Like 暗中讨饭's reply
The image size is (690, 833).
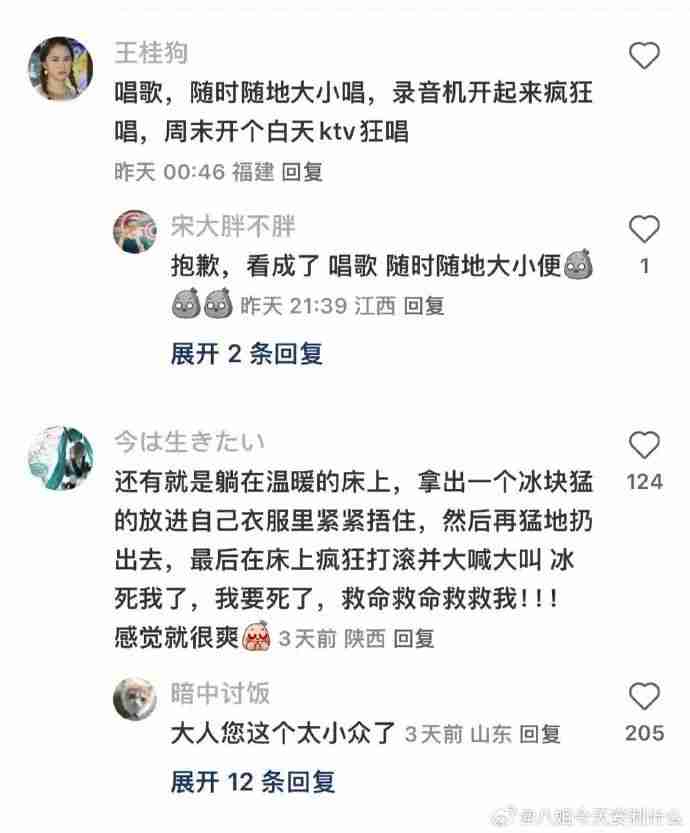click(644, 697)
